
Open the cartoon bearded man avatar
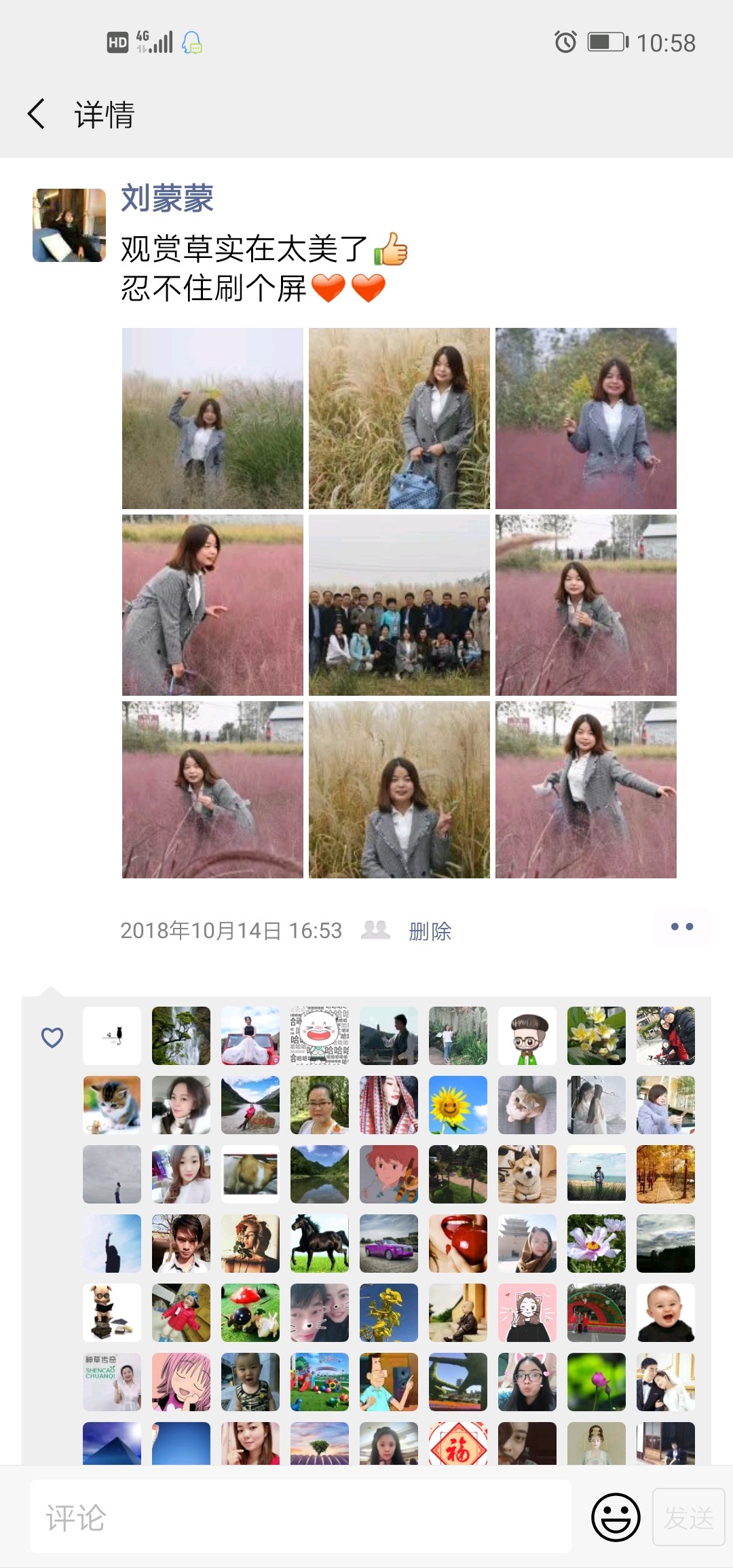[527, 1036]
